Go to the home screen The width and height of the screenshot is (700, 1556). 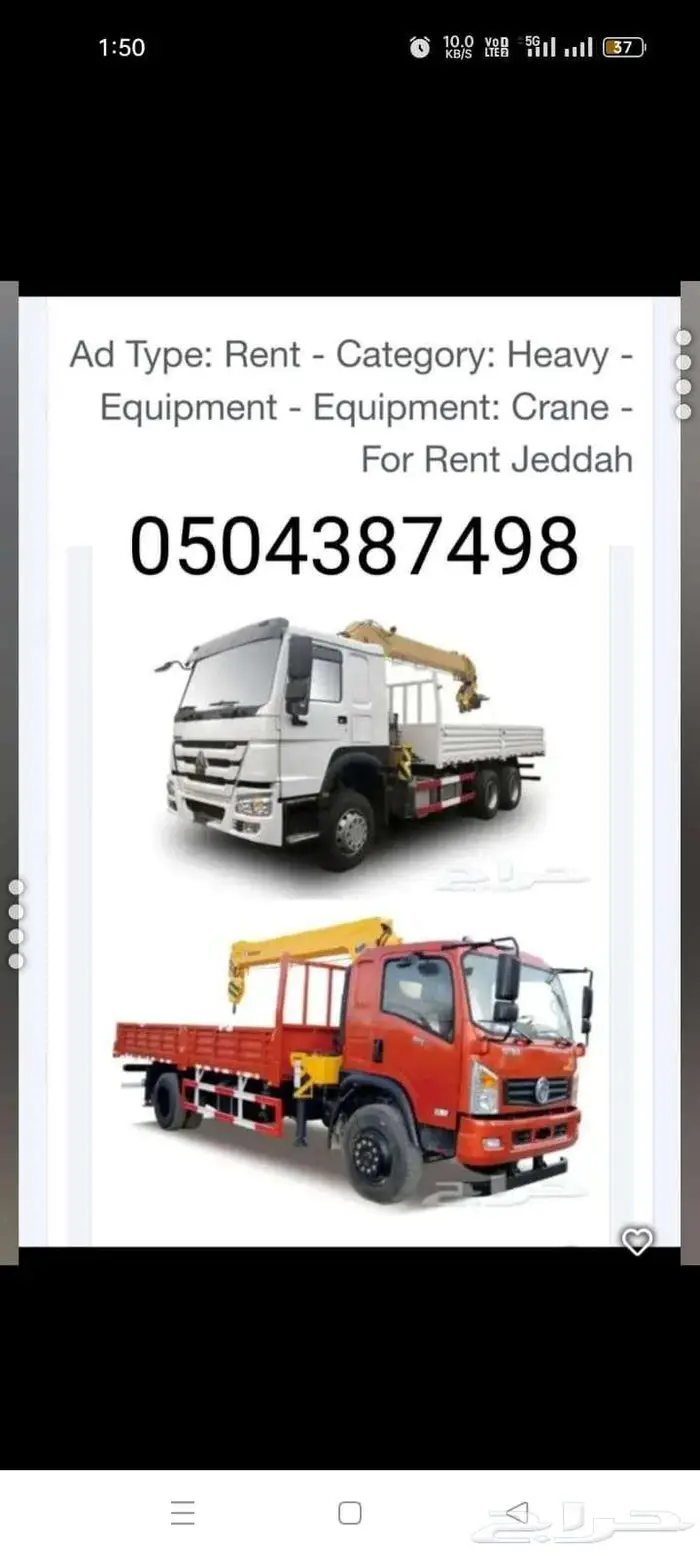click(x=350, y=1513)
